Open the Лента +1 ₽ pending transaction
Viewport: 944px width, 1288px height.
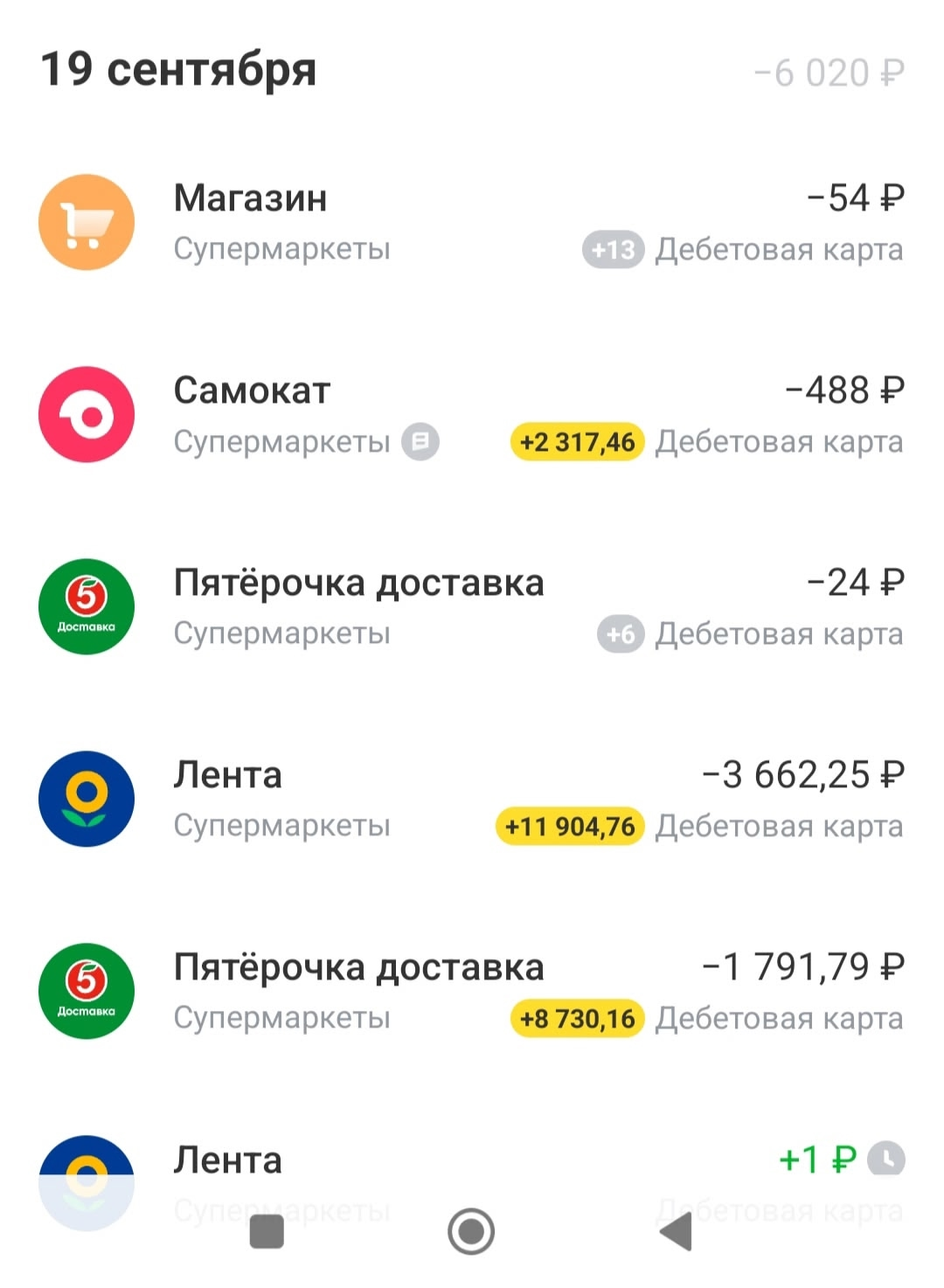[x=472, y=1160]
